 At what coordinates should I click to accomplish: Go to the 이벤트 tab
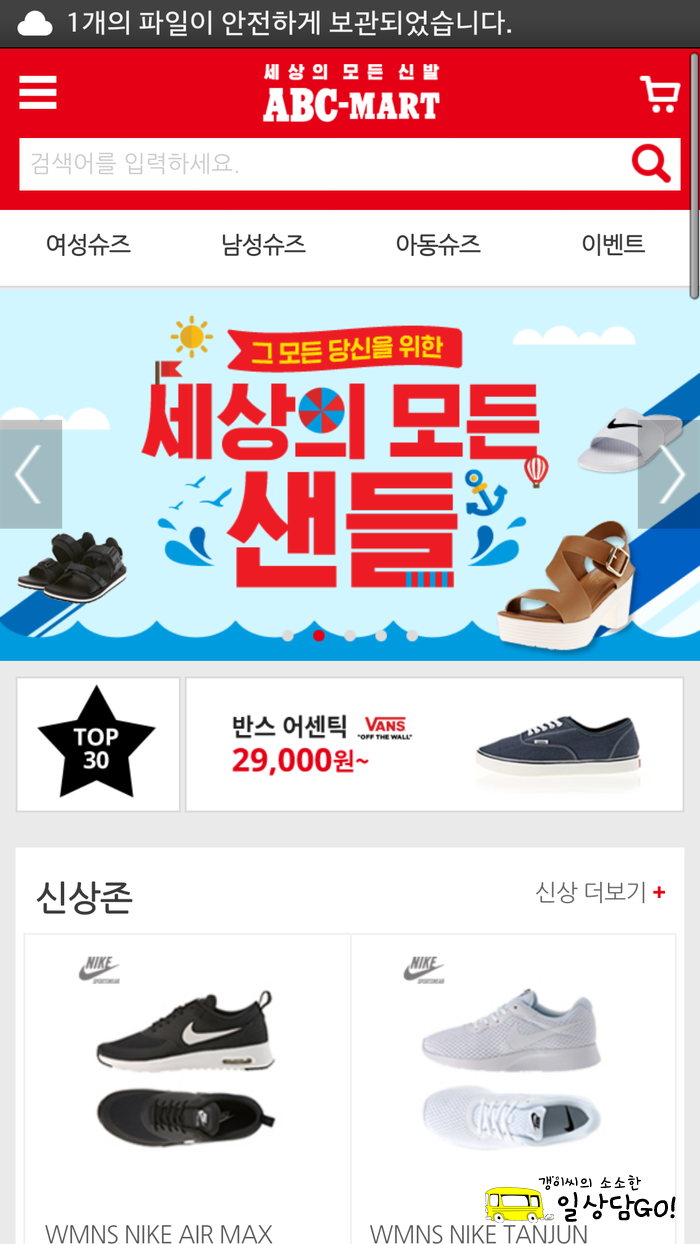[613, 245]
